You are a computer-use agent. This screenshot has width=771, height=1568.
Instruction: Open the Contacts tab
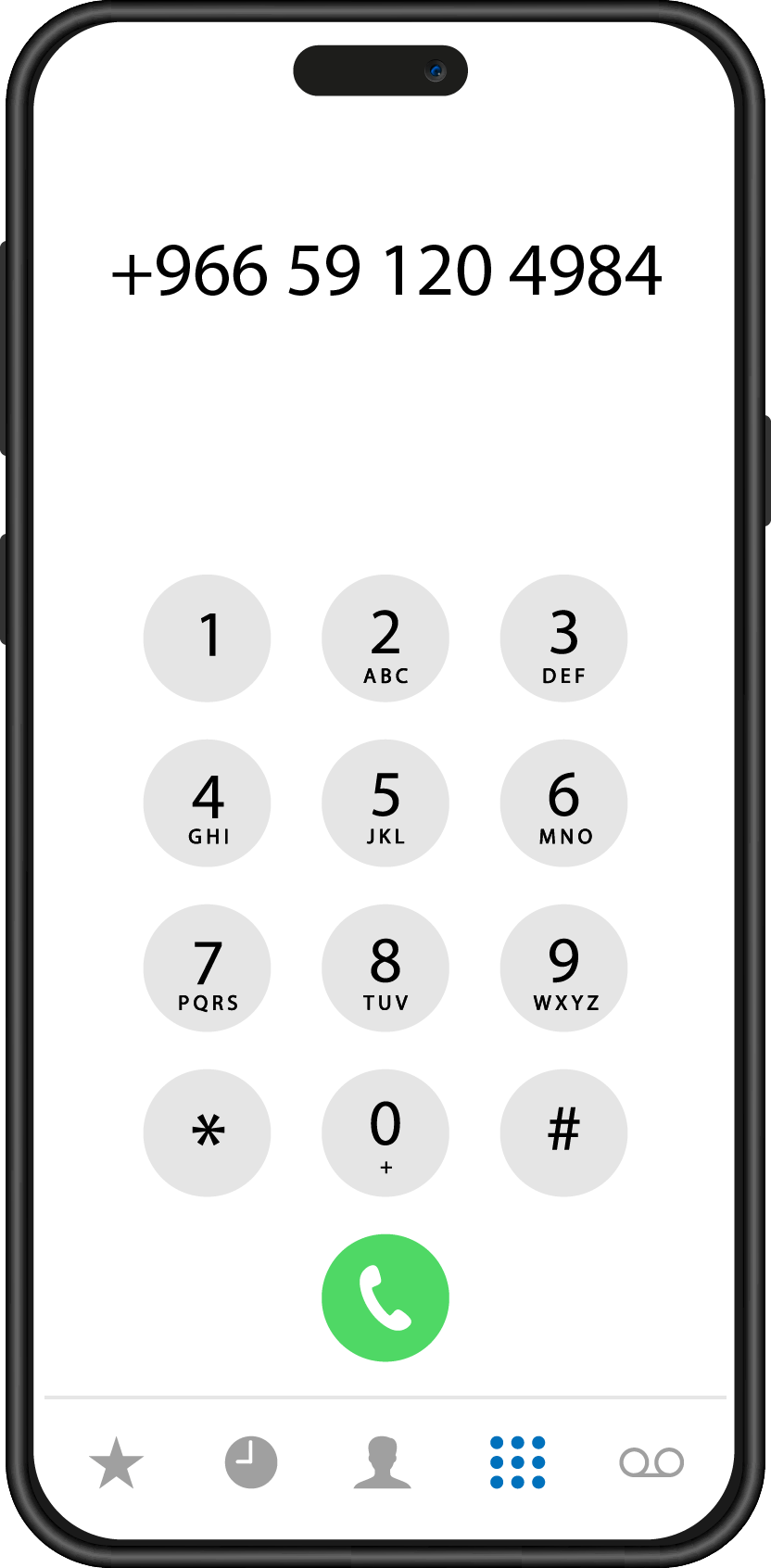(x=383, y=1462)
